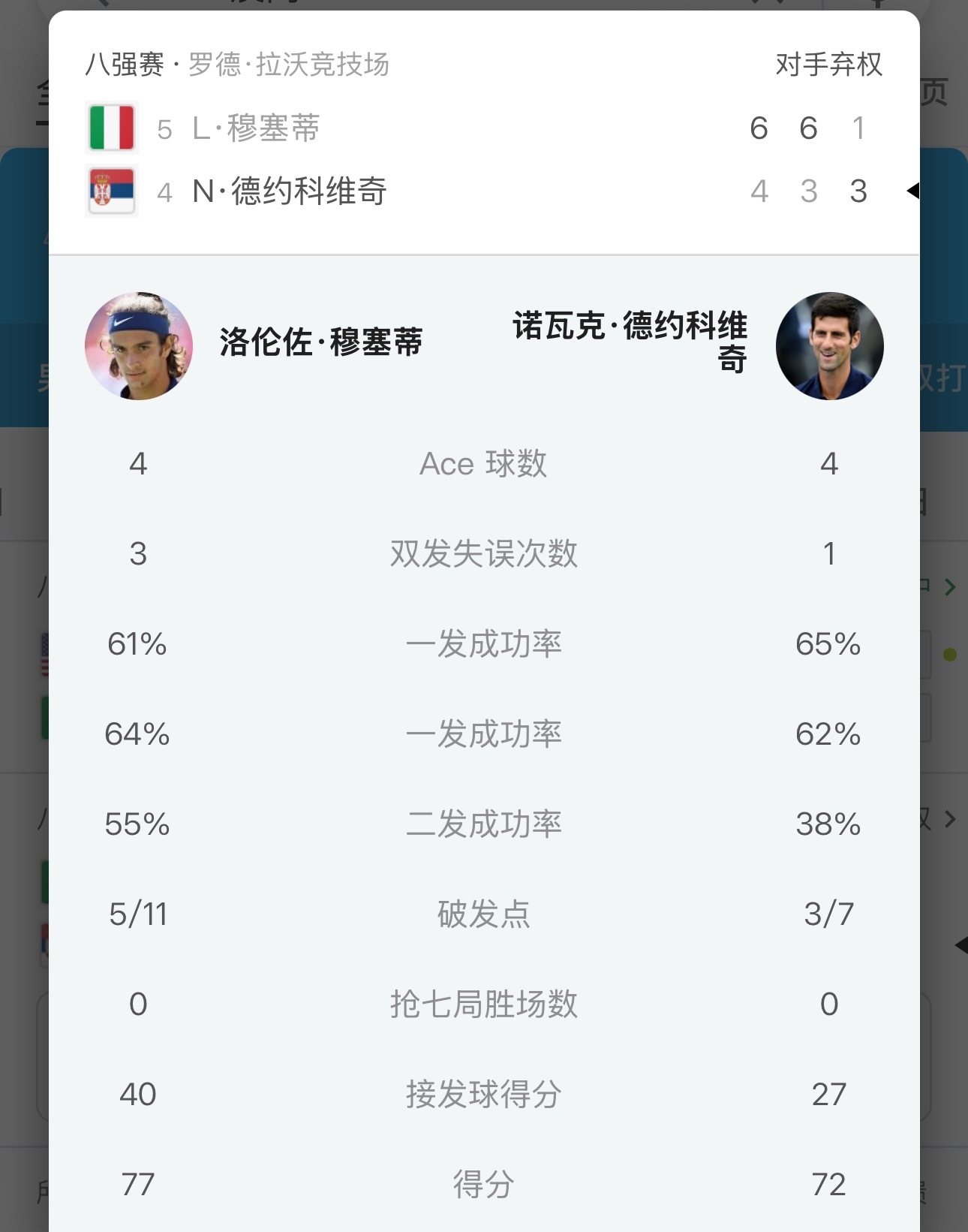Click the USA flag in the background match list
This screenshot has height=1232, width=968.
pyautogui.click(x=44, y=655)
